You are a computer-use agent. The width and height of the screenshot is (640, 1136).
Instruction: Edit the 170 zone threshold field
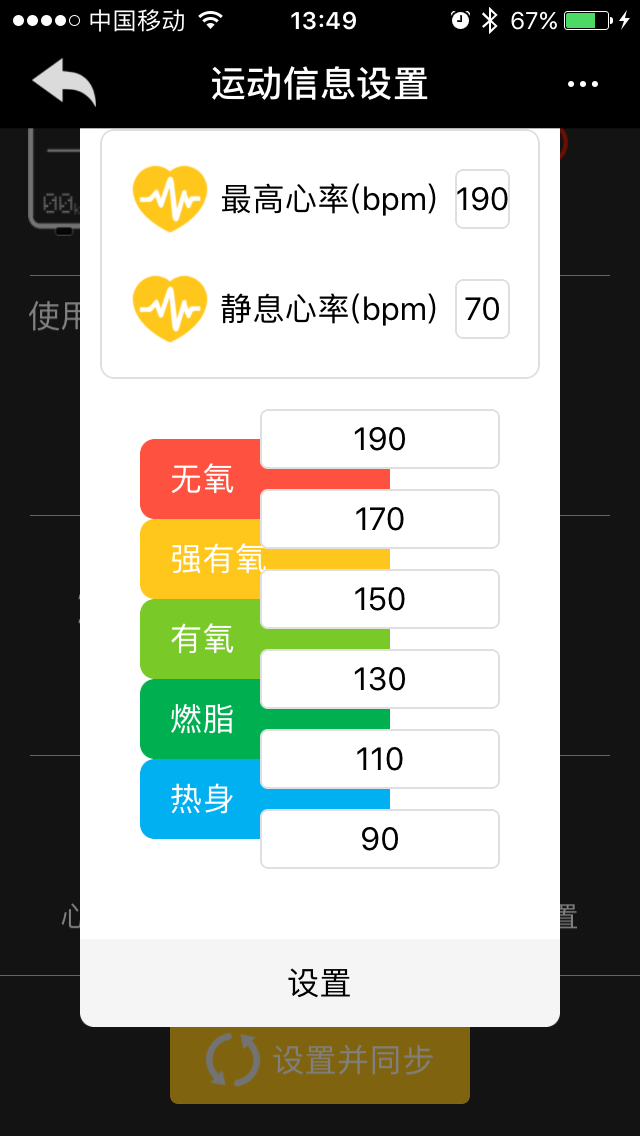coord(380,519)
